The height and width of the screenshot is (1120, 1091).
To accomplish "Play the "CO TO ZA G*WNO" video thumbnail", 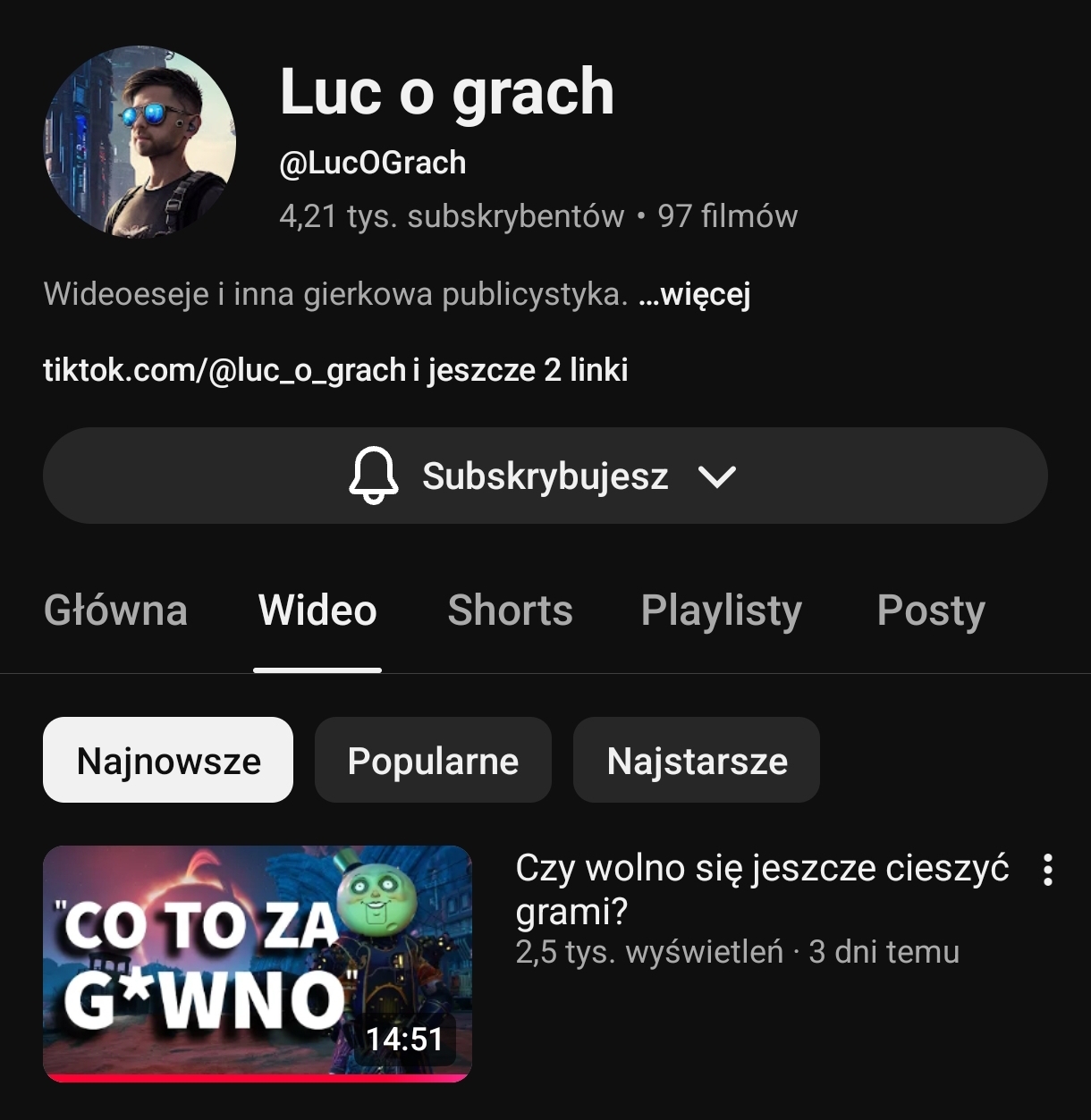I will click(258, 964).
